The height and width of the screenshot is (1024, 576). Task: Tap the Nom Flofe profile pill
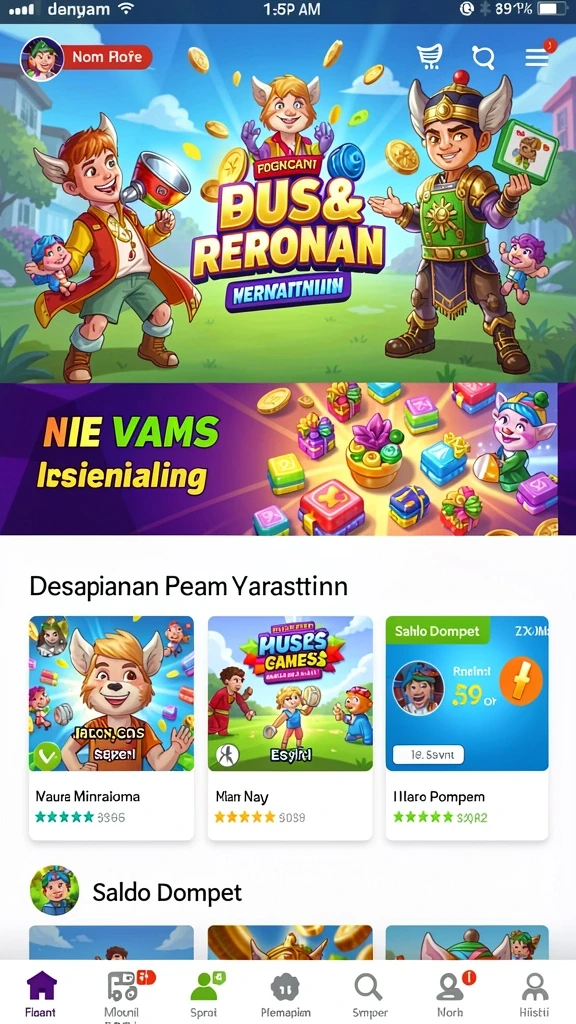[107, 57]
